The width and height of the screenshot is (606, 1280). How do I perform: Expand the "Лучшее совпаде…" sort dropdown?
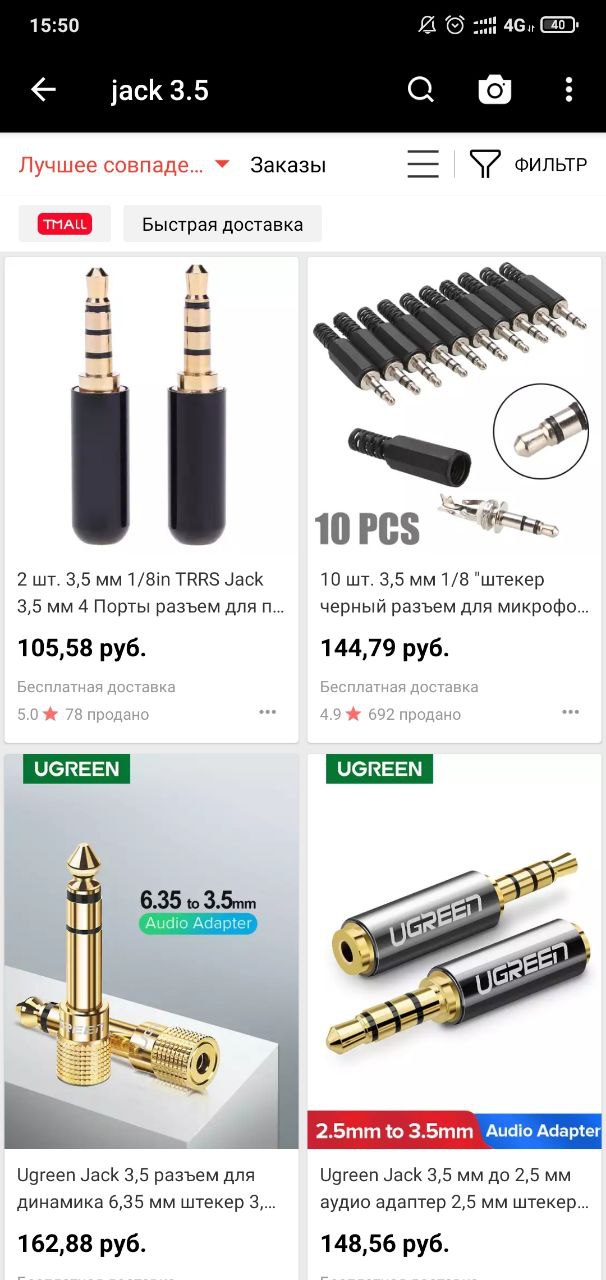124,165
